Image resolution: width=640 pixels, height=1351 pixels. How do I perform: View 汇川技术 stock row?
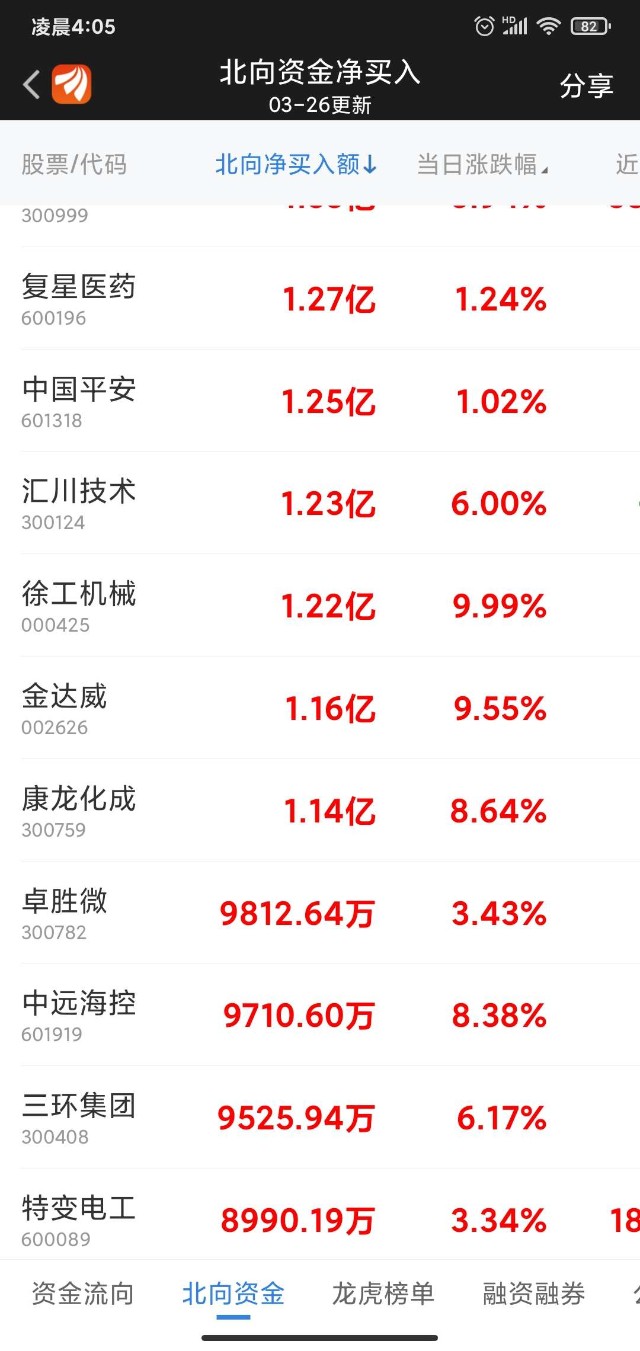coord(78,503)
